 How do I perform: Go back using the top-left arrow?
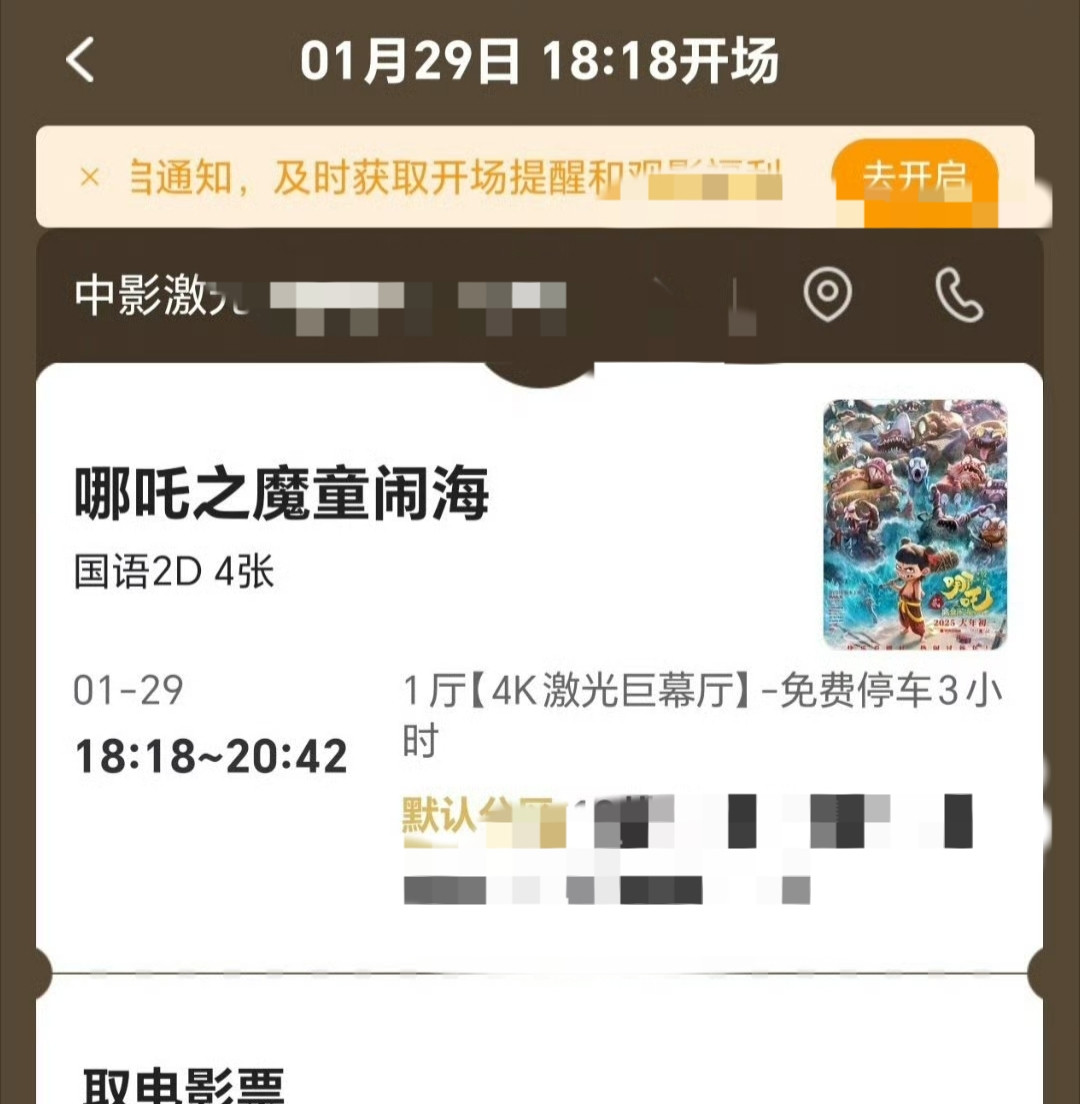(x=80, y=61)
